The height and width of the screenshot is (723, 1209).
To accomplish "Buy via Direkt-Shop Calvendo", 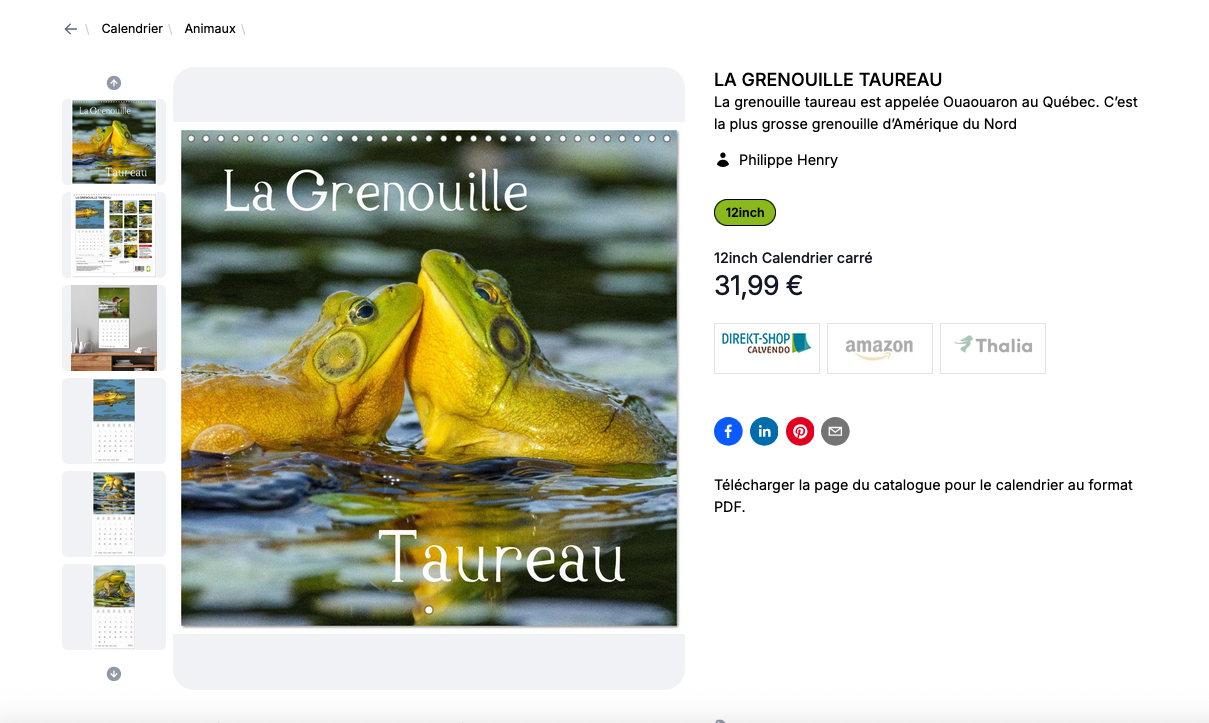I will tap(767, 348).
